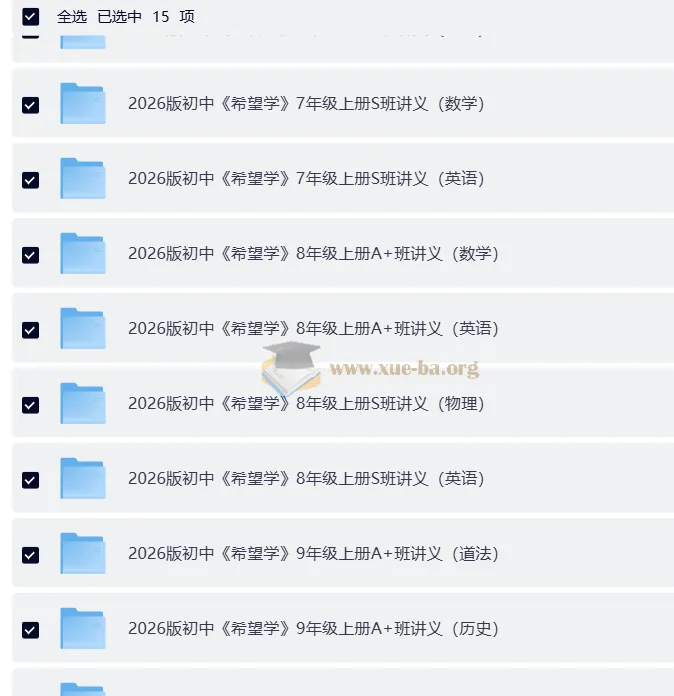Uncheck 7年级上册S班讲义（数学）checkbox
674x696 pixels.
coord(30,105)
